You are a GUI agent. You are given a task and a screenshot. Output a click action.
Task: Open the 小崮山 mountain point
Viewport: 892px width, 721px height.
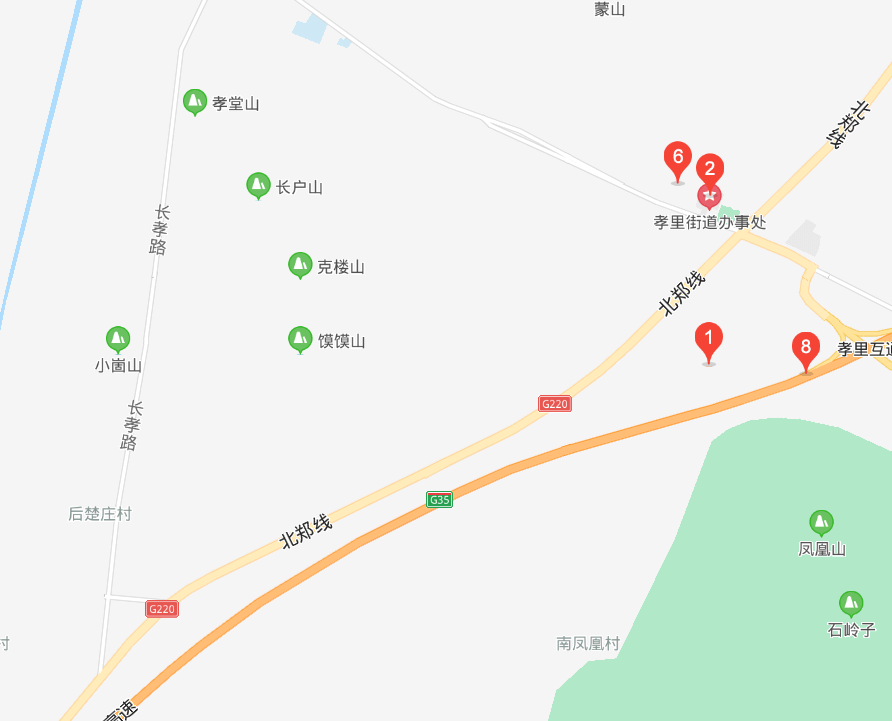[118, 339]
